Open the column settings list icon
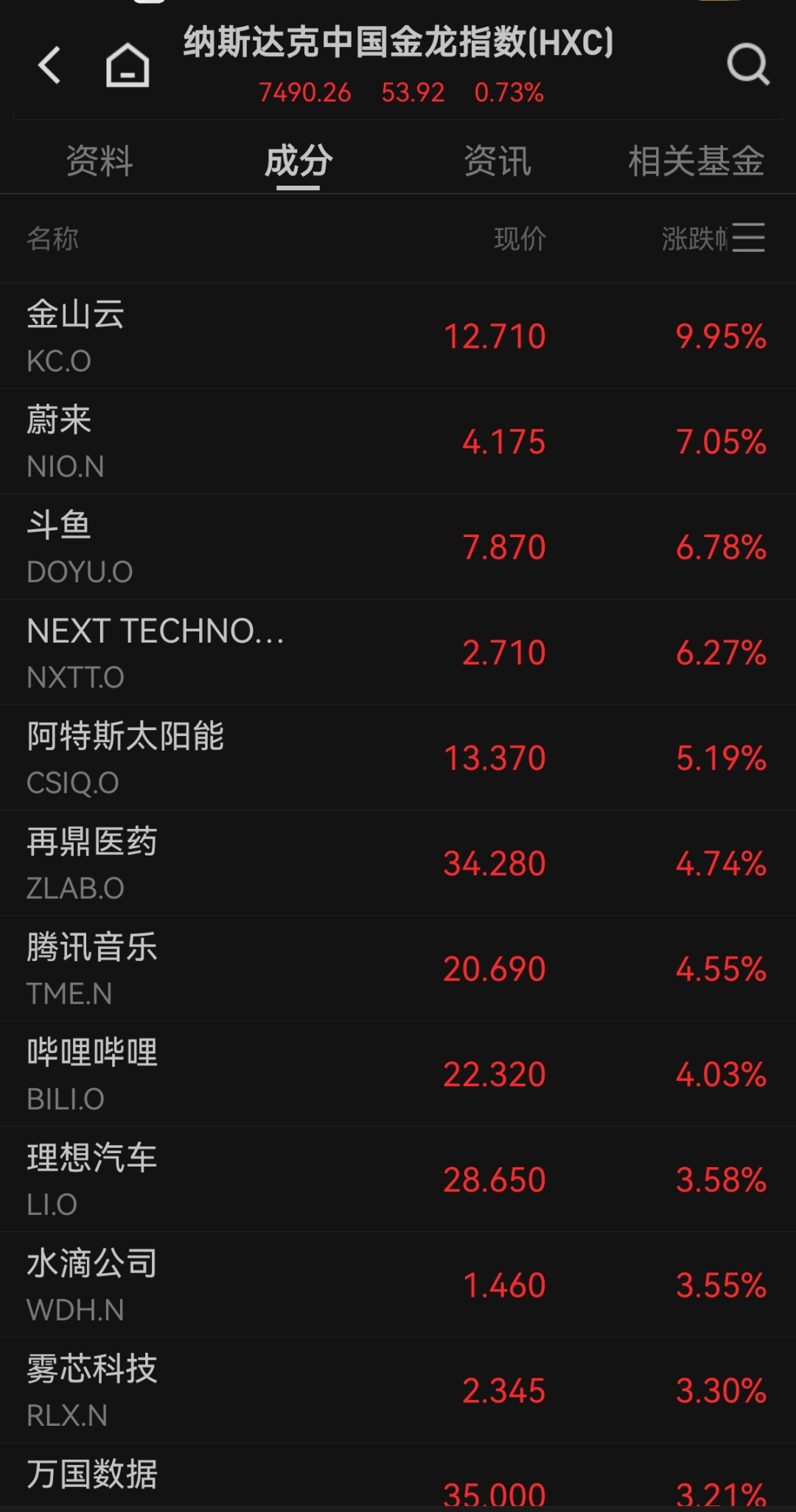Viewport: 796px width, 1512px height. click(x=748, y=238)
